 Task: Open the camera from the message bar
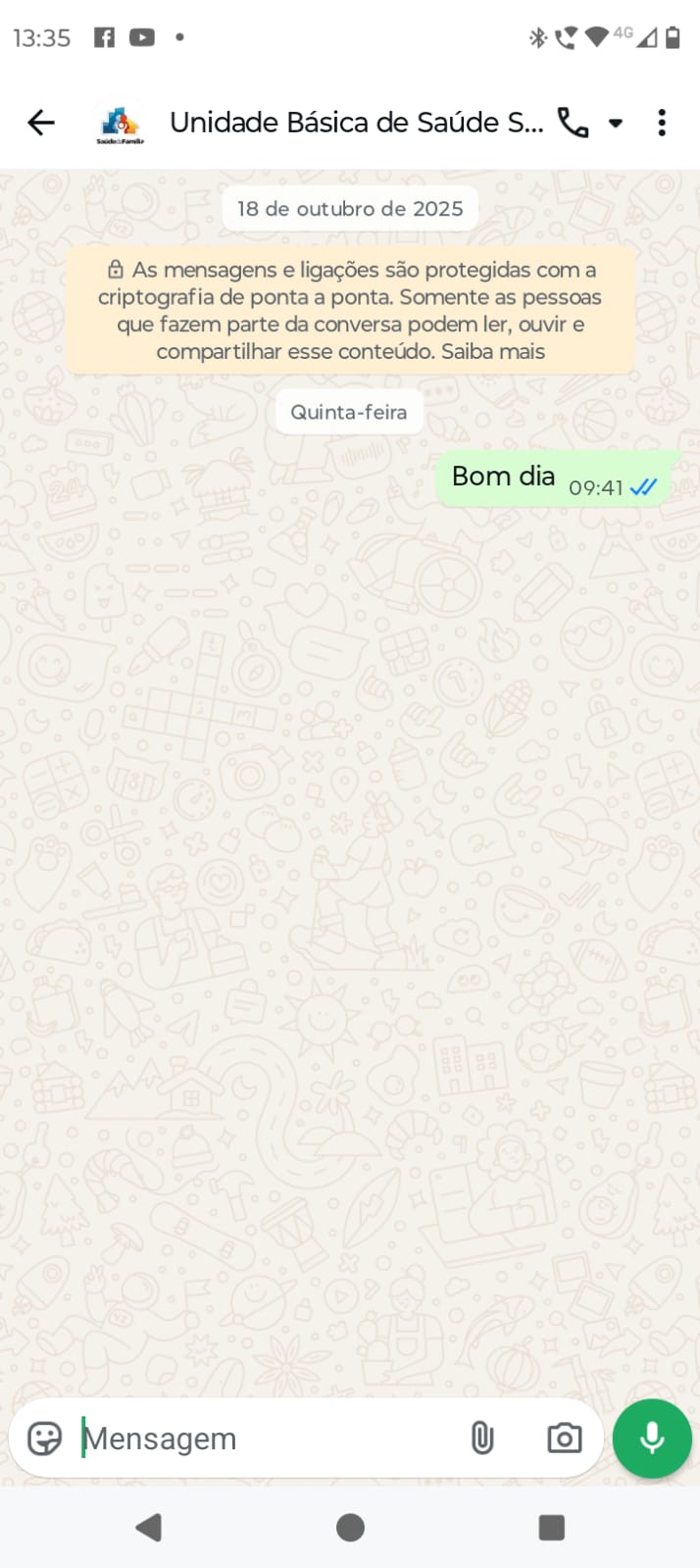564,1439
